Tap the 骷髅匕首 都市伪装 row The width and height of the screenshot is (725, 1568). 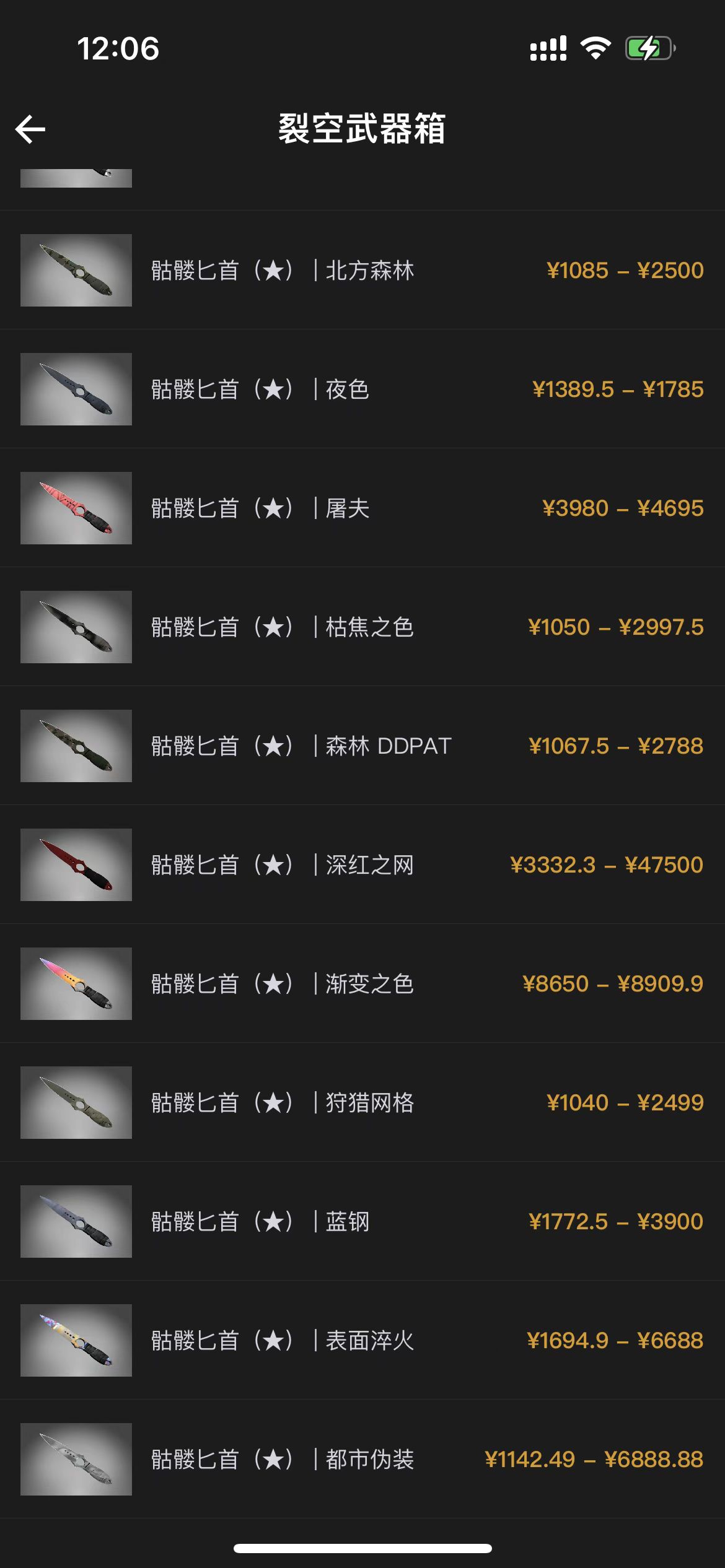coord(362,1460)
